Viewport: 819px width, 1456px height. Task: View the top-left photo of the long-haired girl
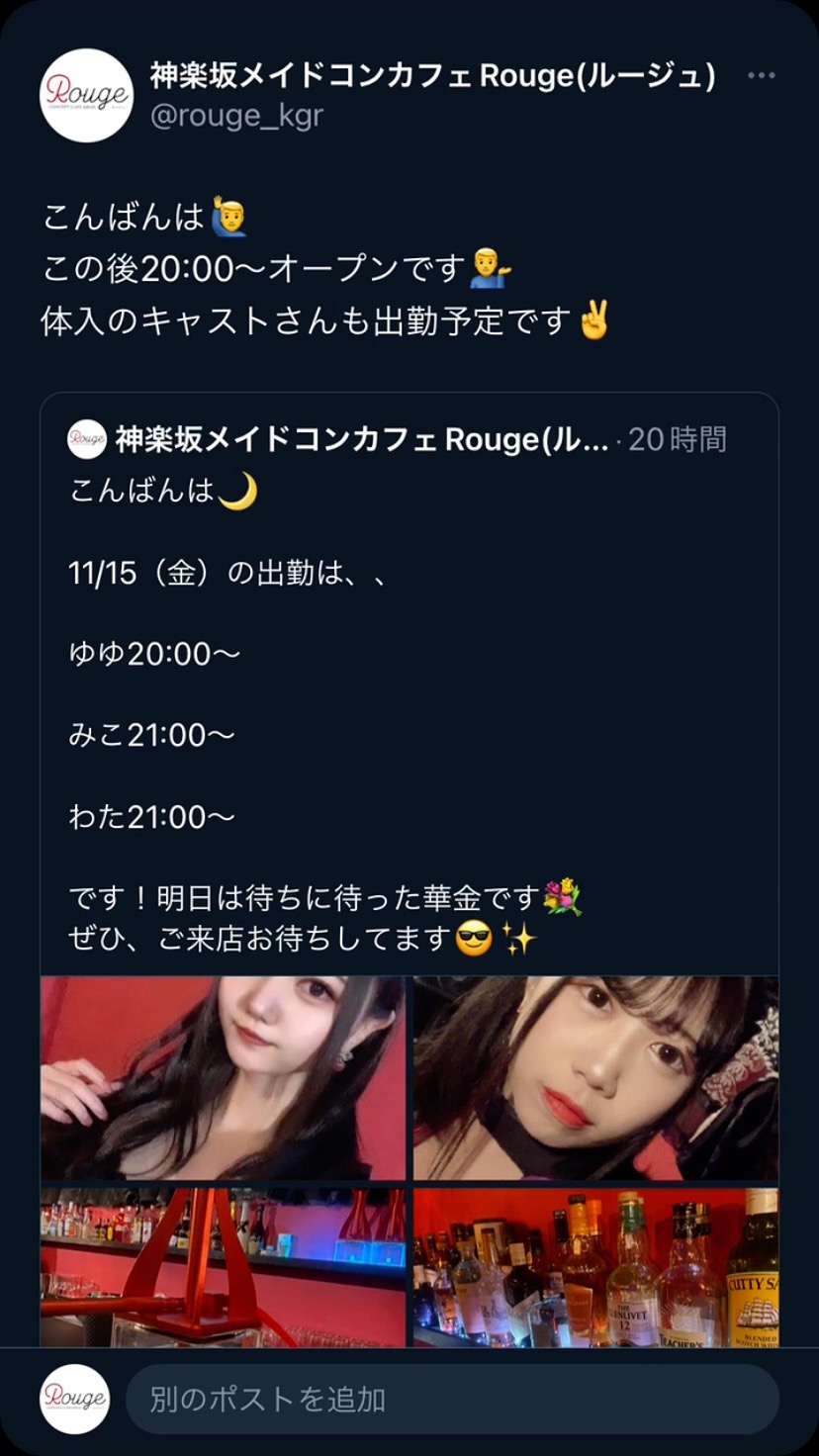[223, 1078]
